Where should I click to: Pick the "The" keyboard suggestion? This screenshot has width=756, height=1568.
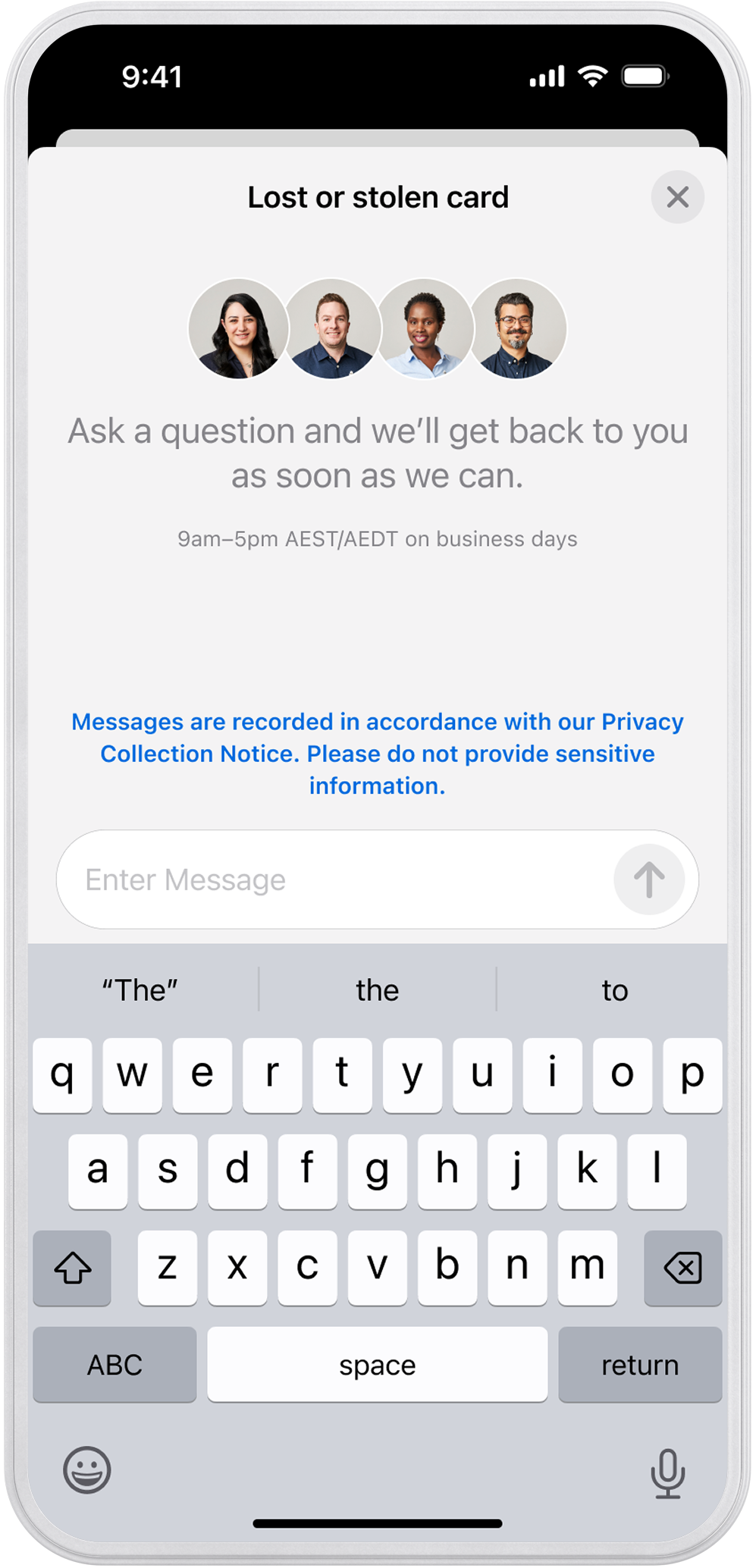140,989
